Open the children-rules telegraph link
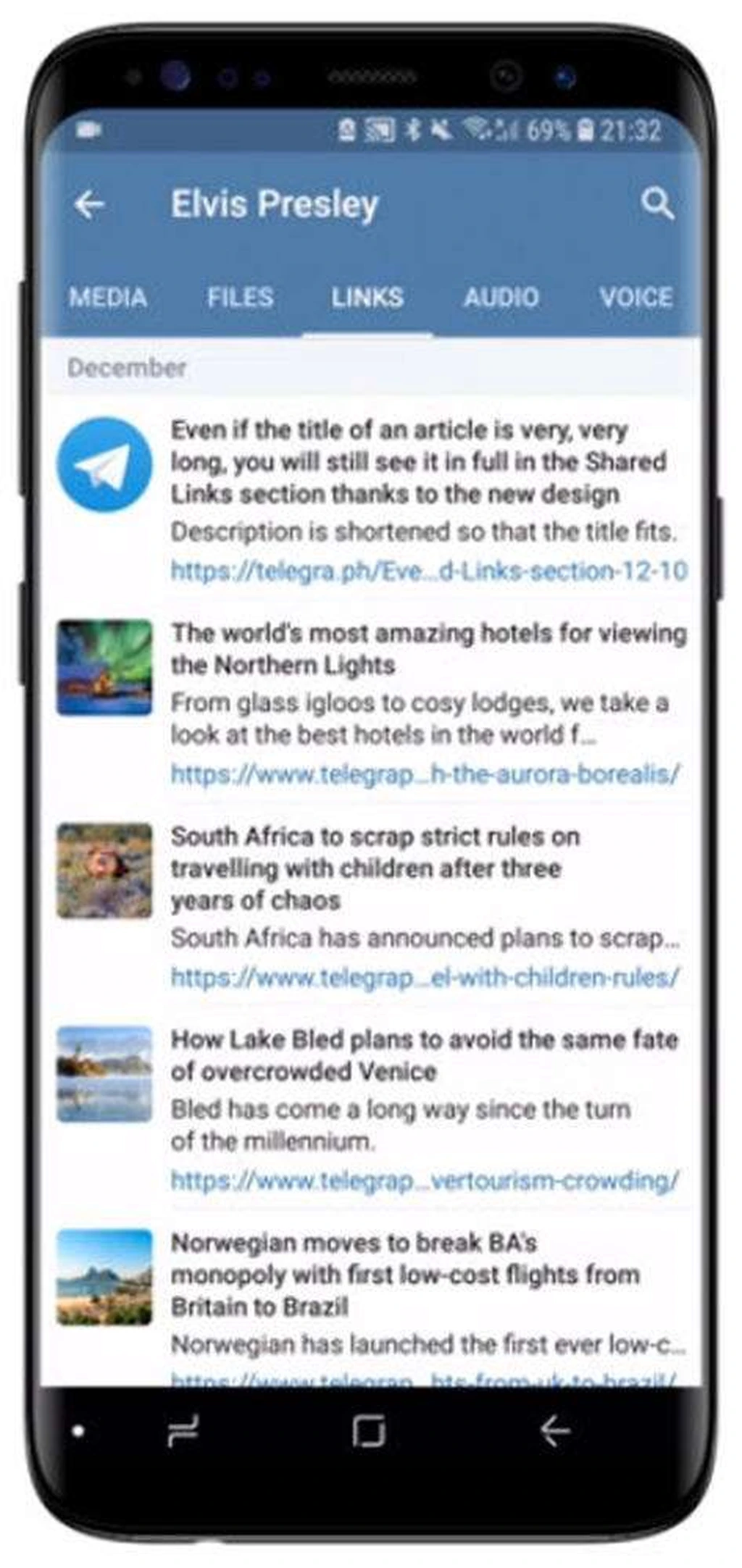The height and width of the screenshot is (1568, 742). tap(425, 978)
